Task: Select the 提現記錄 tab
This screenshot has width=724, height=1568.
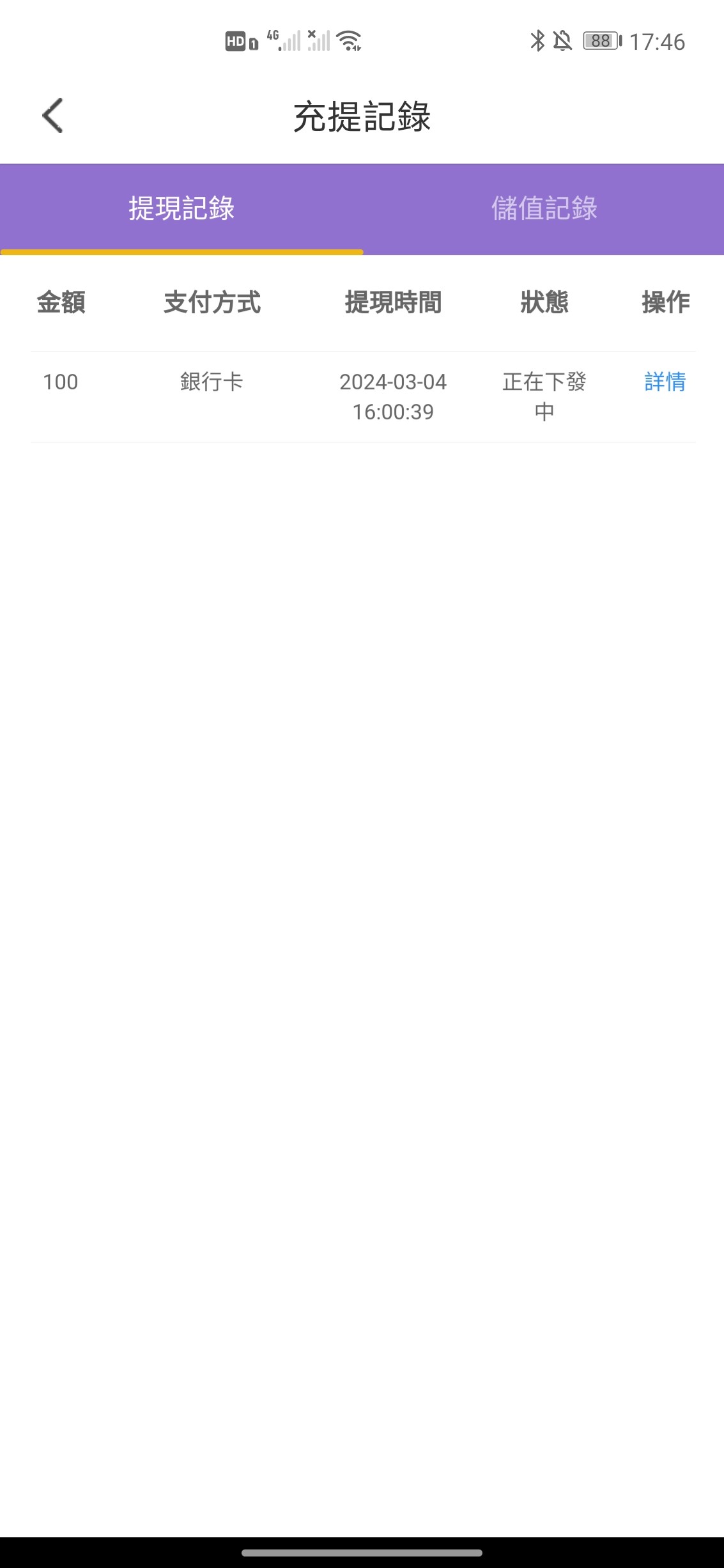Action: 181,208
